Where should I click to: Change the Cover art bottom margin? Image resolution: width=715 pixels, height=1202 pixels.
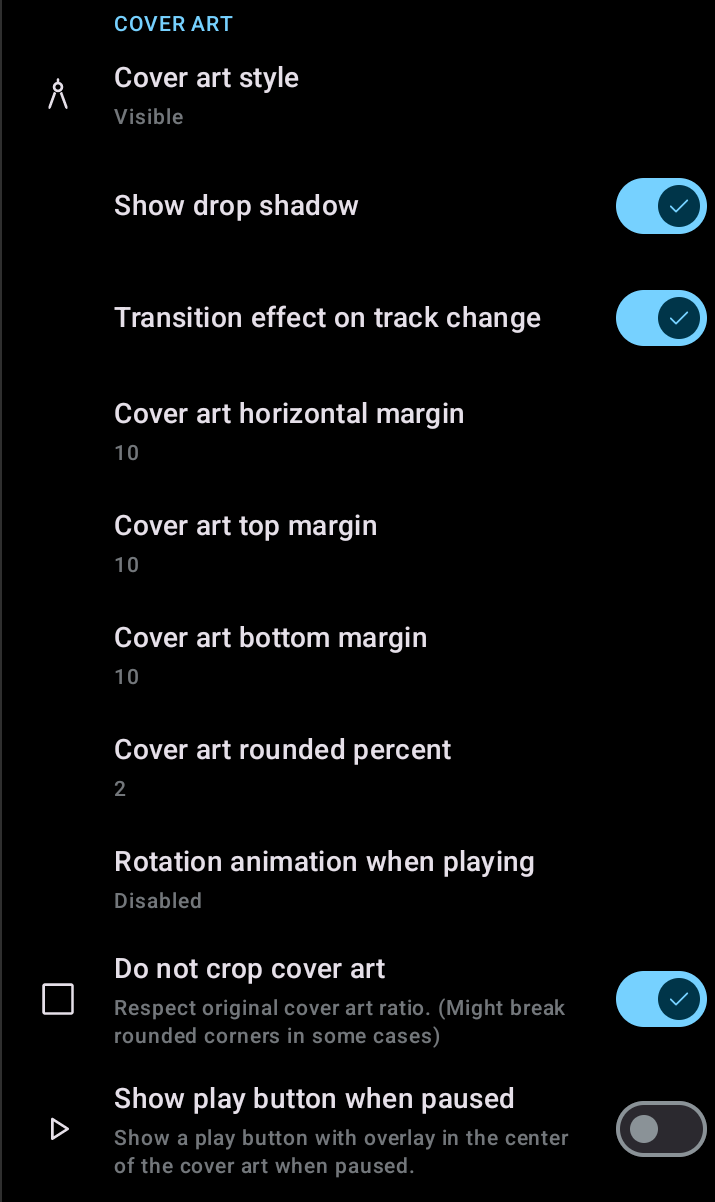pyautogui.click(x=357, y=655)
